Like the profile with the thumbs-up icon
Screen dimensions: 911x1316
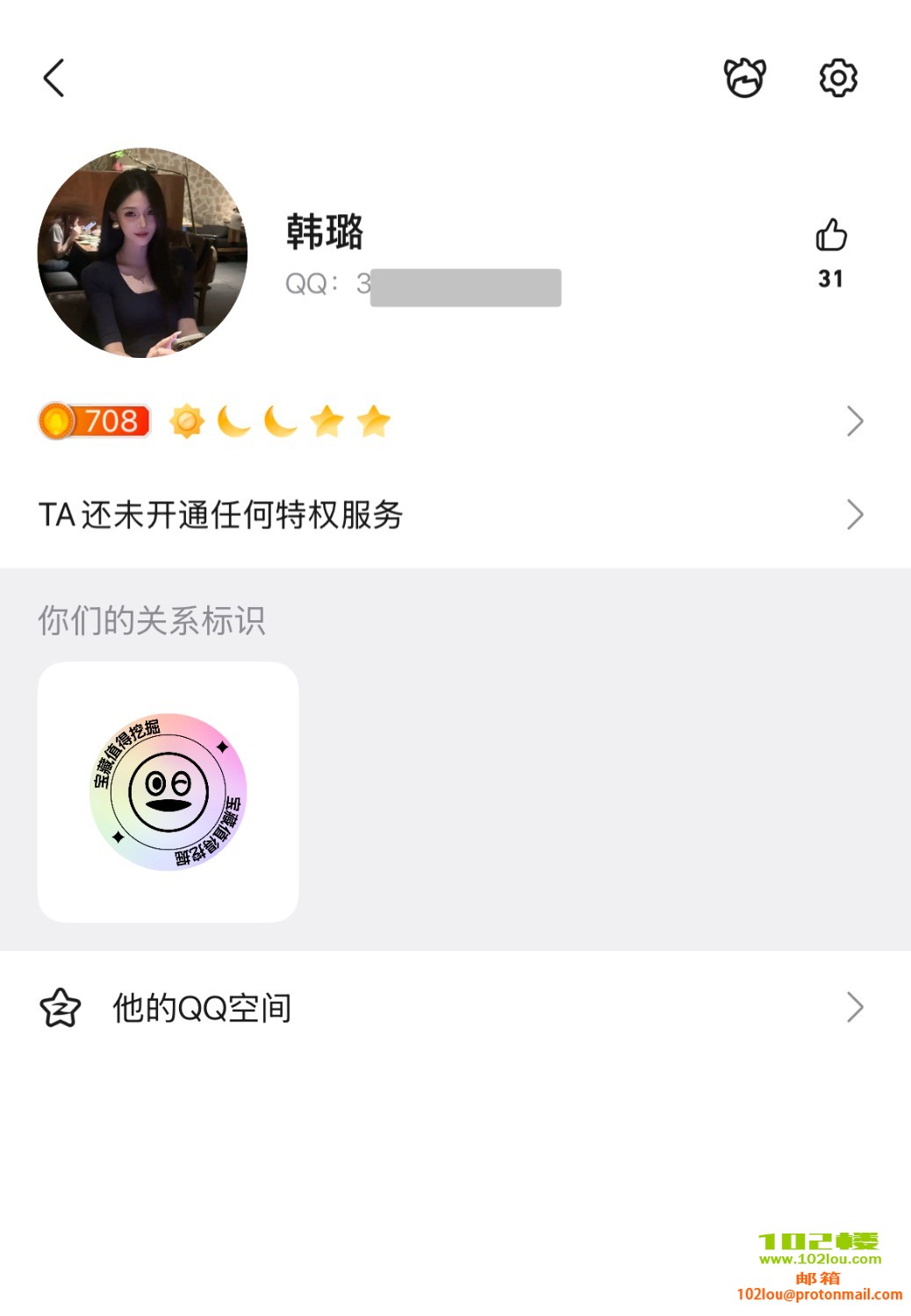[x=830, y=235]
